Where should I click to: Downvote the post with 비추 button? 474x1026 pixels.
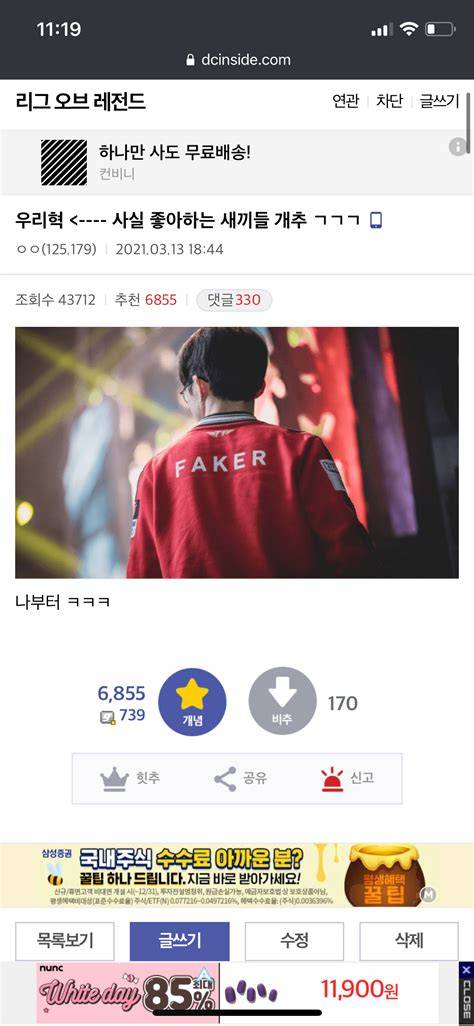coord(282,702)
